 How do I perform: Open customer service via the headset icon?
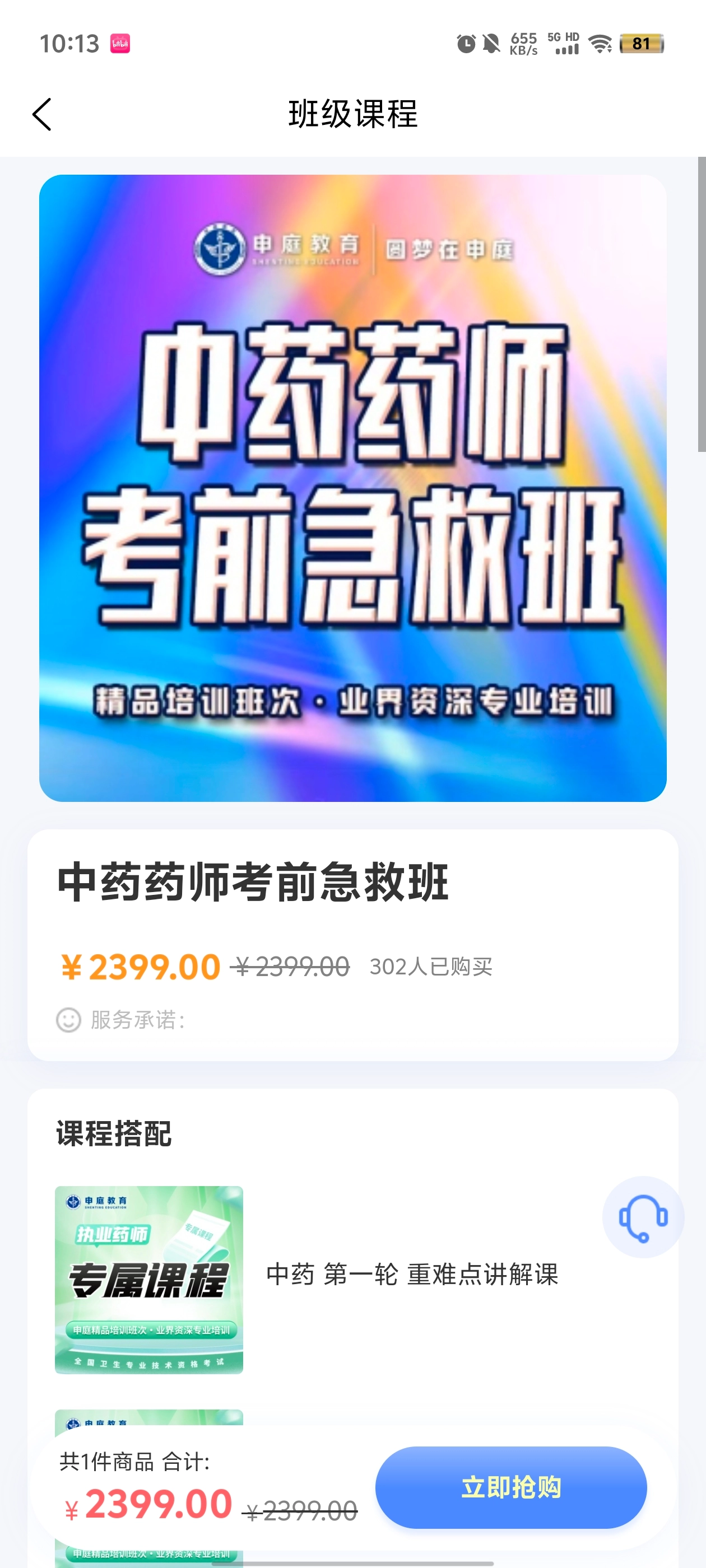click(x=643, y=1217)
